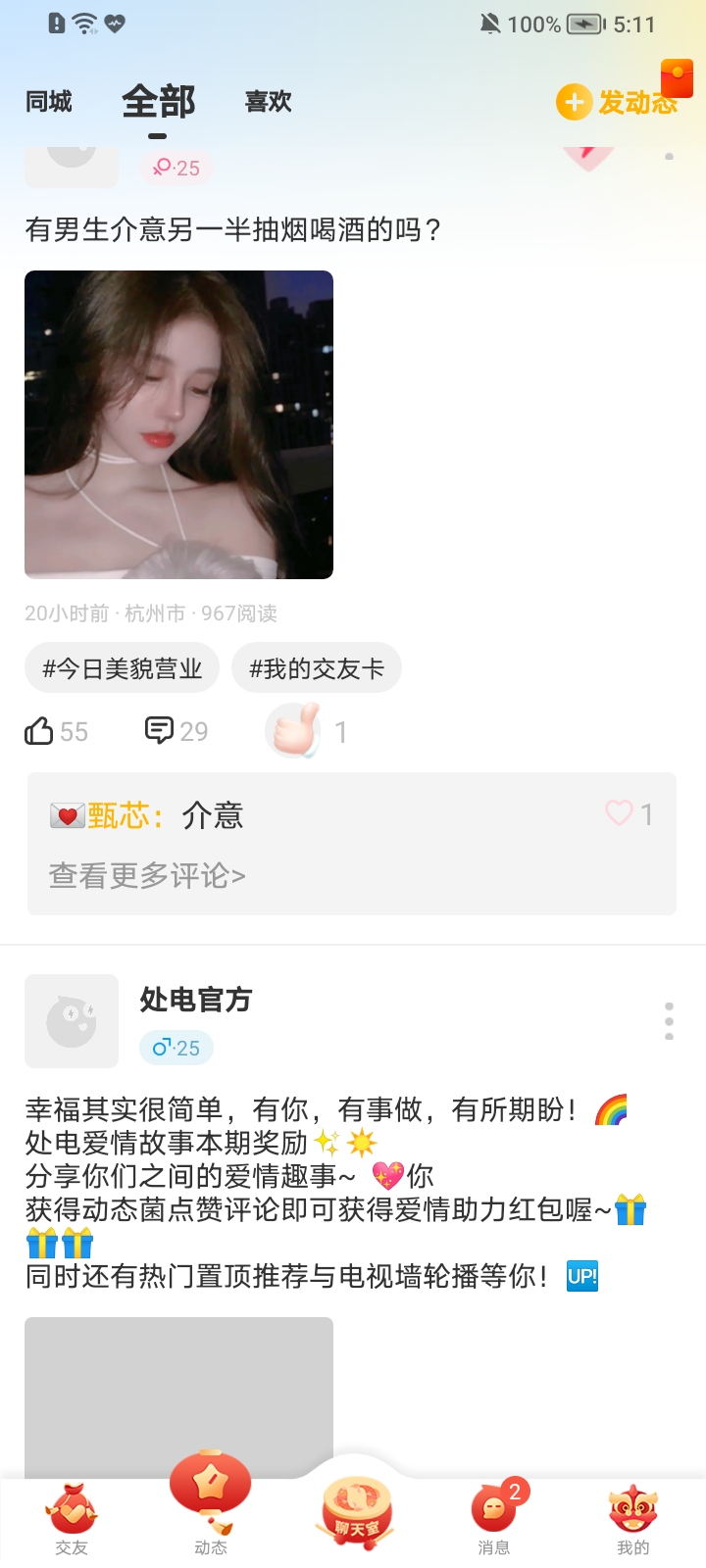Select the #我的交友卡 hashtag chip
Image resolution: width=706 pixels, height=1568 pixels.
(317, 669)
